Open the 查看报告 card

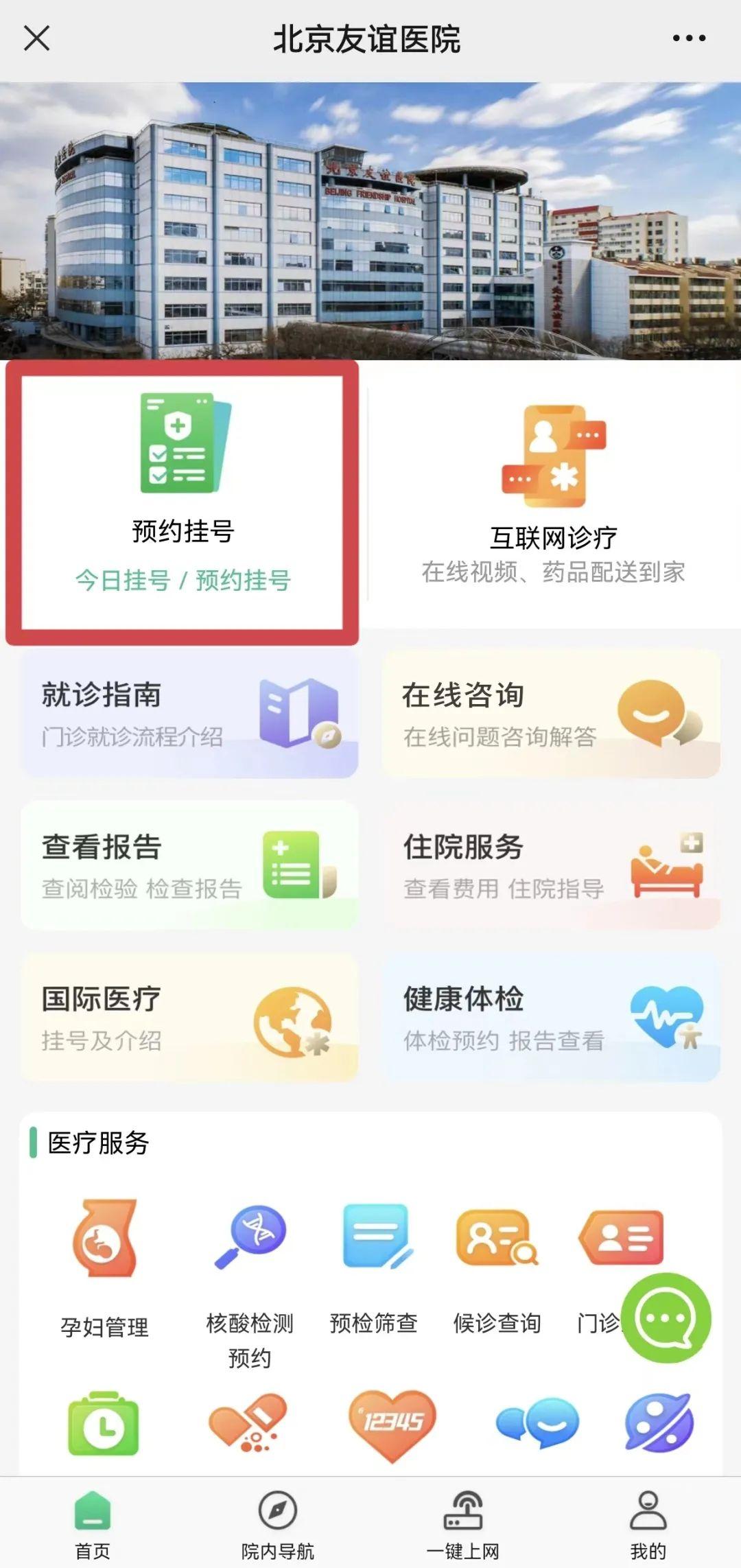tap(189, 865)
